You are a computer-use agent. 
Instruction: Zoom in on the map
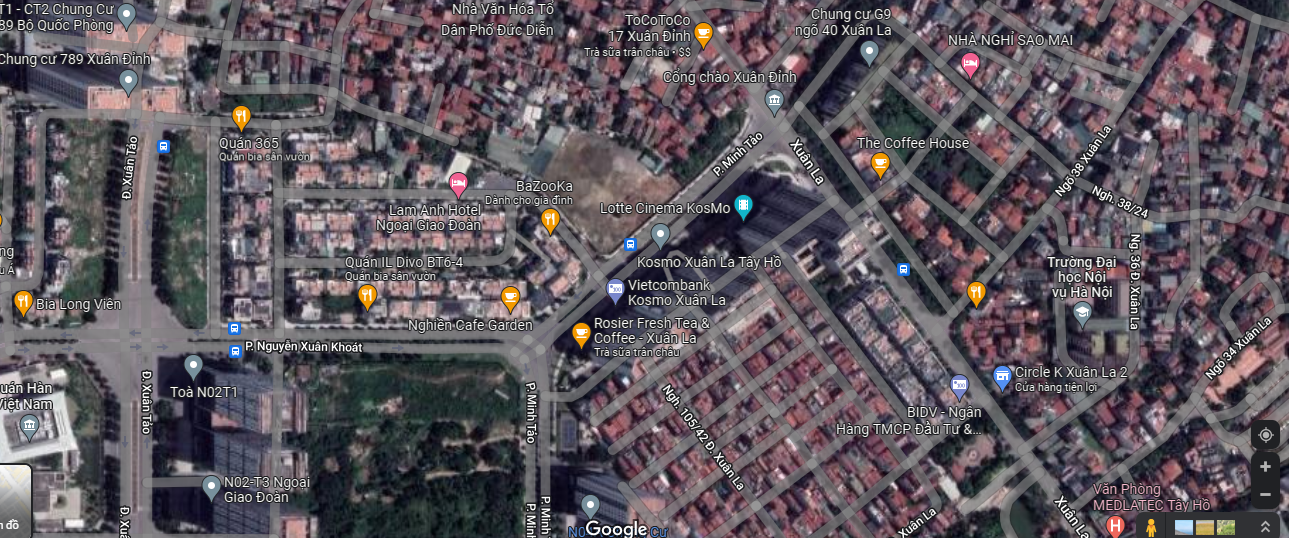click(1265, 467)
